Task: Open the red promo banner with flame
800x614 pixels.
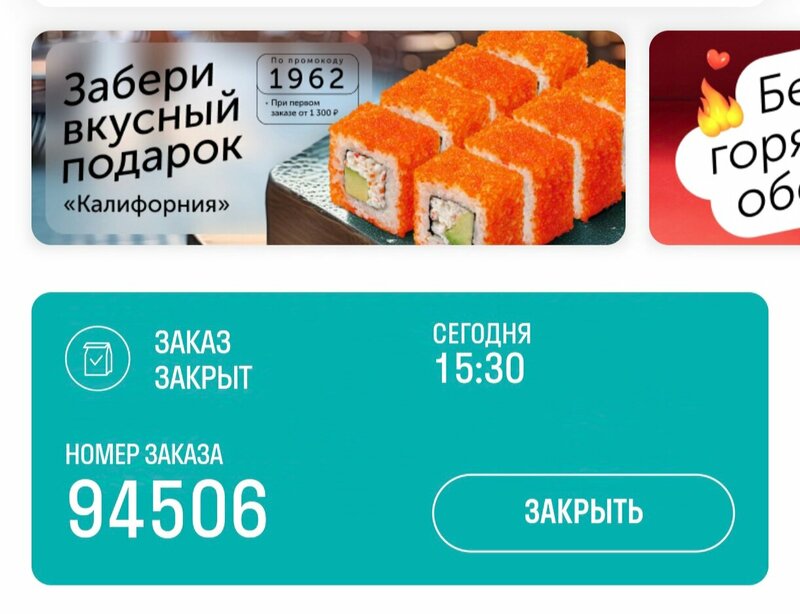Action: 724,138
